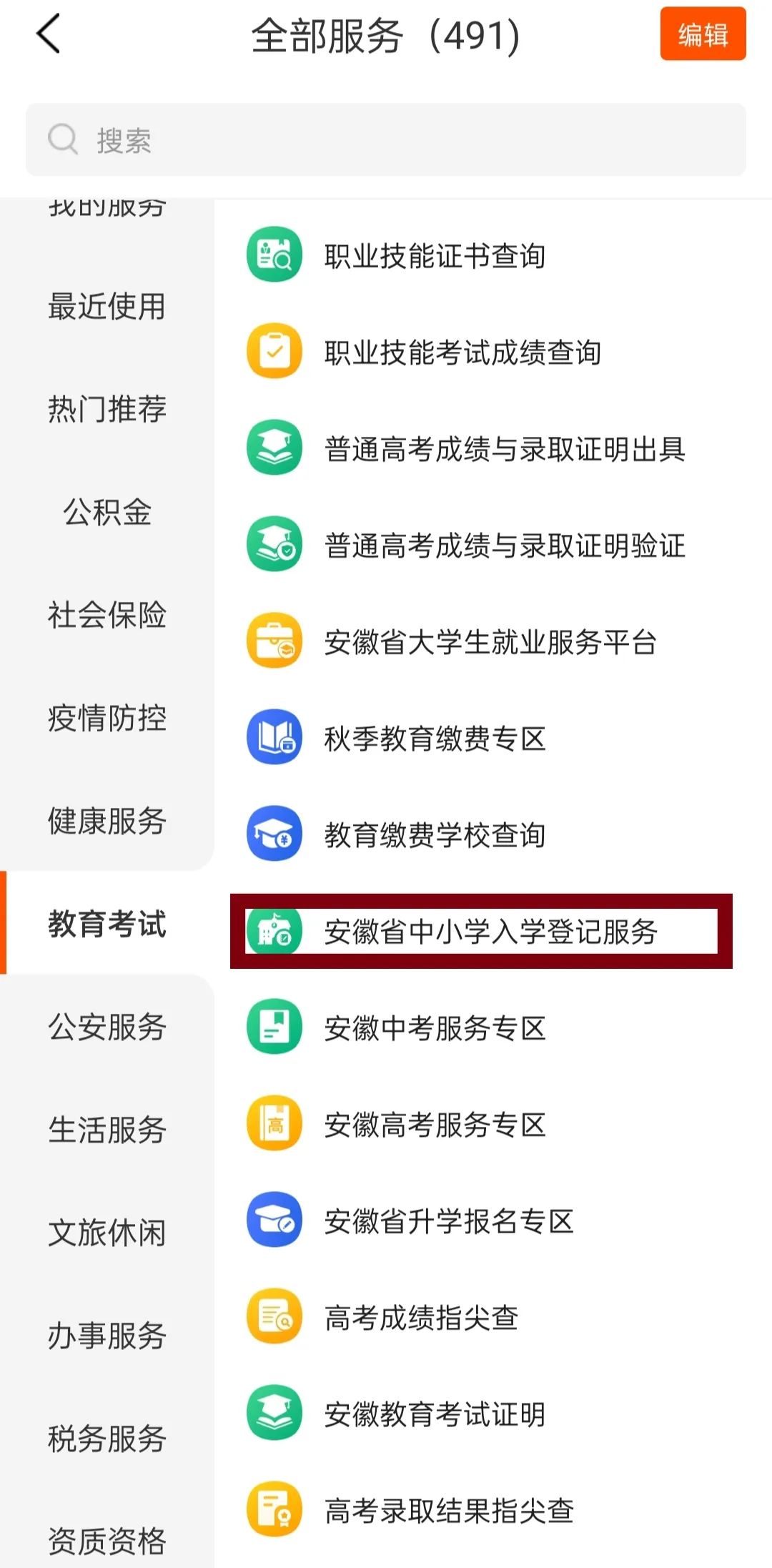Select the 公积金 category
The width and height of the screenshot is (772, 1568).
(107, 513)
